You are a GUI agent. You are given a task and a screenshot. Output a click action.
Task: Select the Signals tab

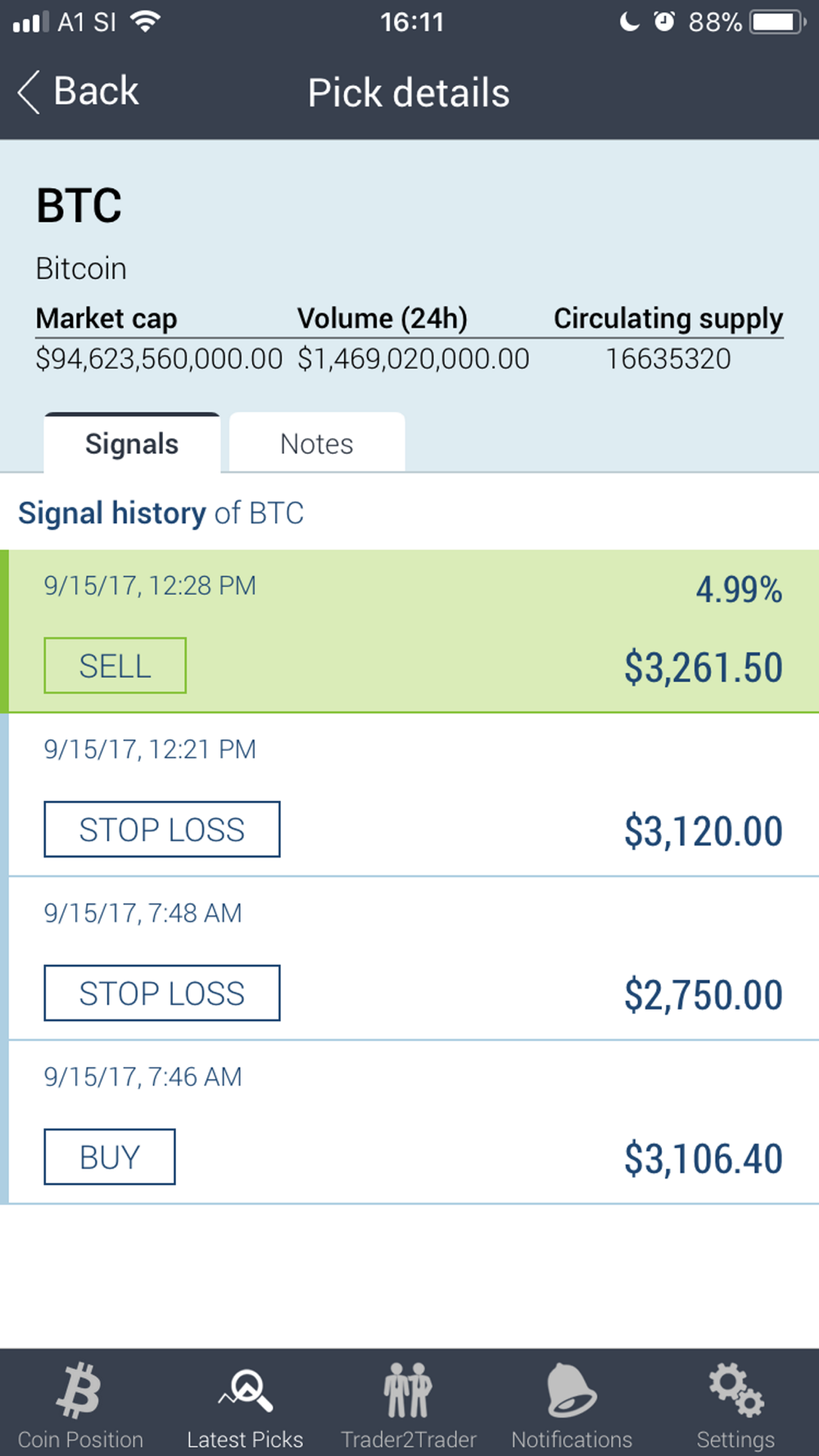pyautogui.click(x=132, y=443)
